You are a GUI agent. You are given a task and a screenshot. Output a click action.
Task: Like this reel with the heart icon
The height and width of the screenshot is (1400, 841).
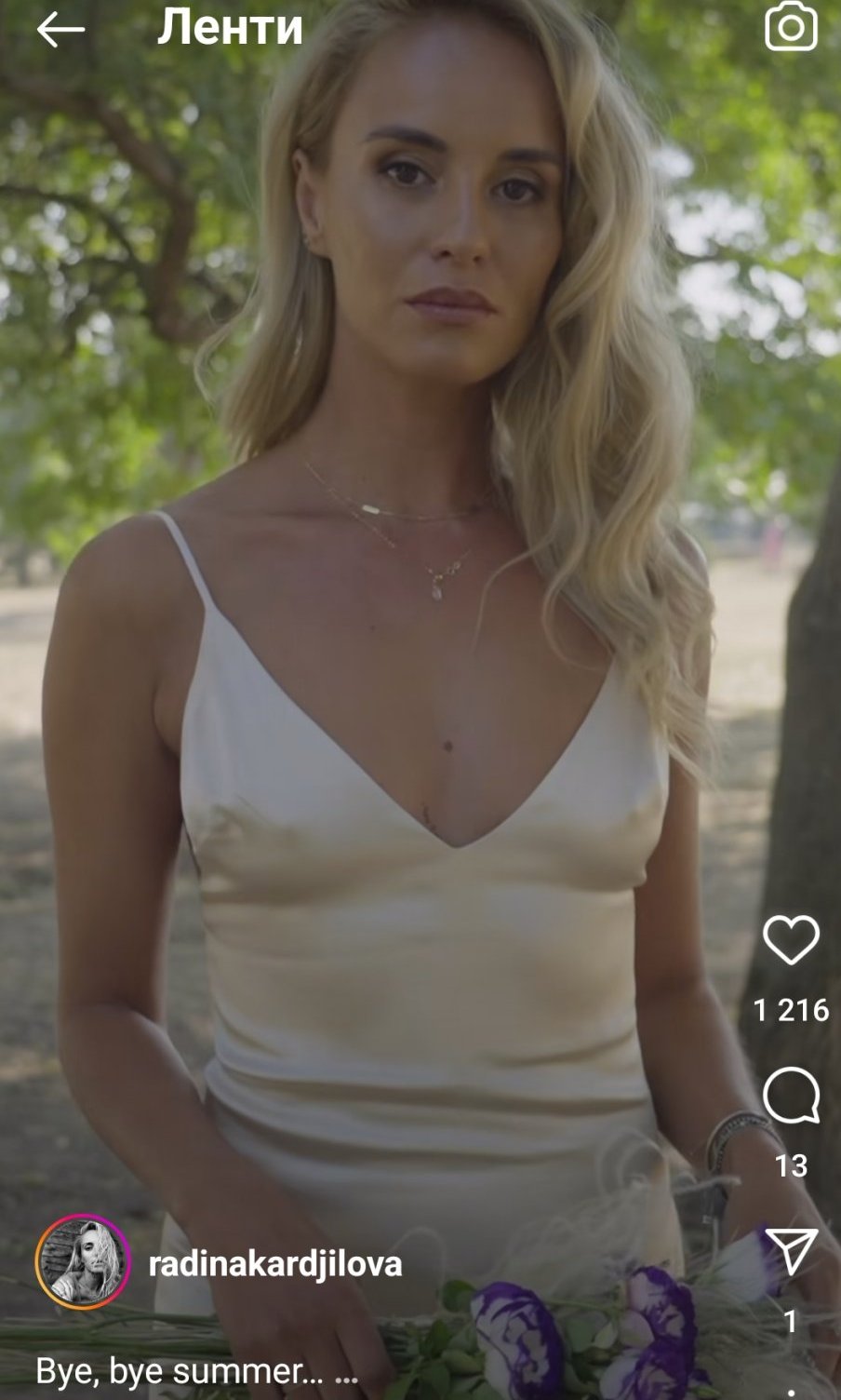click(x=791, y=940)
